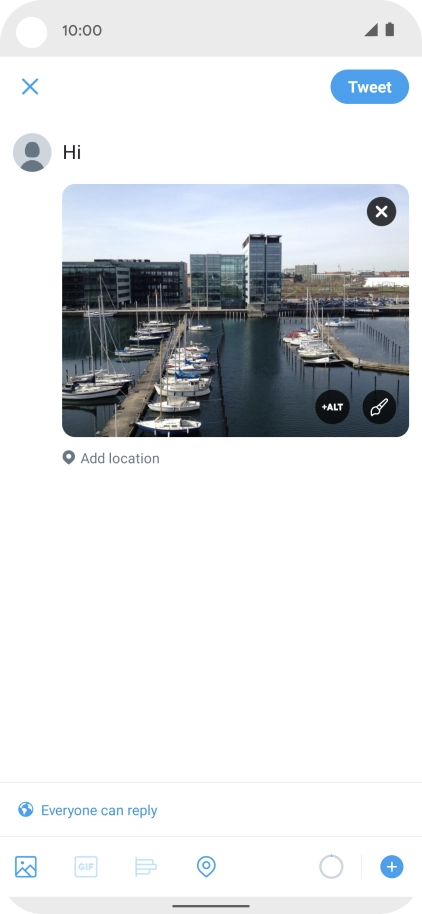The image size is (422, 914).
Task: Change who can reply setting
Action: point(88,810)
